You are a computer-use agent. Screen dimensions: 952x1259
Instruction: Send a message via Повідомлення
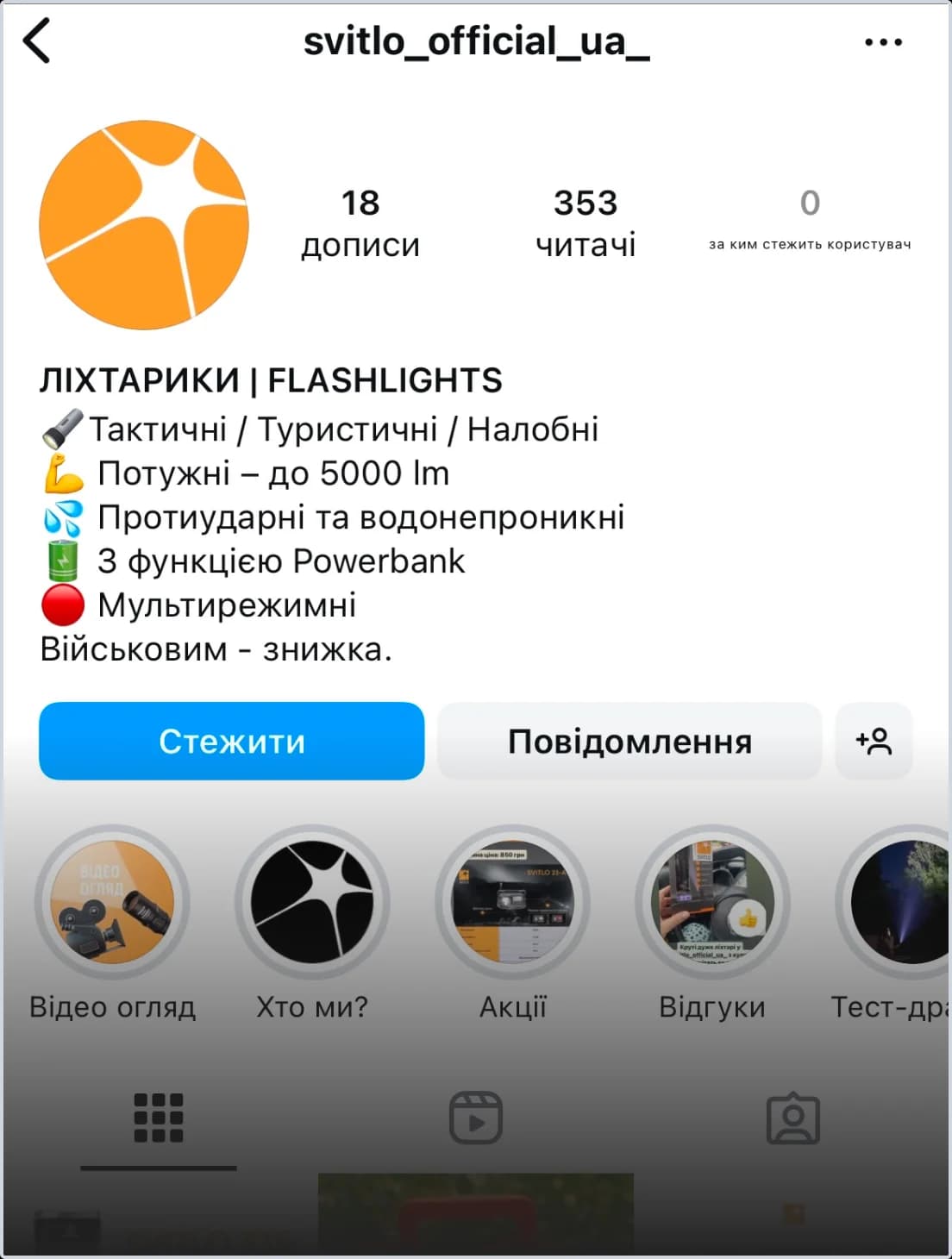coord(629,741)
